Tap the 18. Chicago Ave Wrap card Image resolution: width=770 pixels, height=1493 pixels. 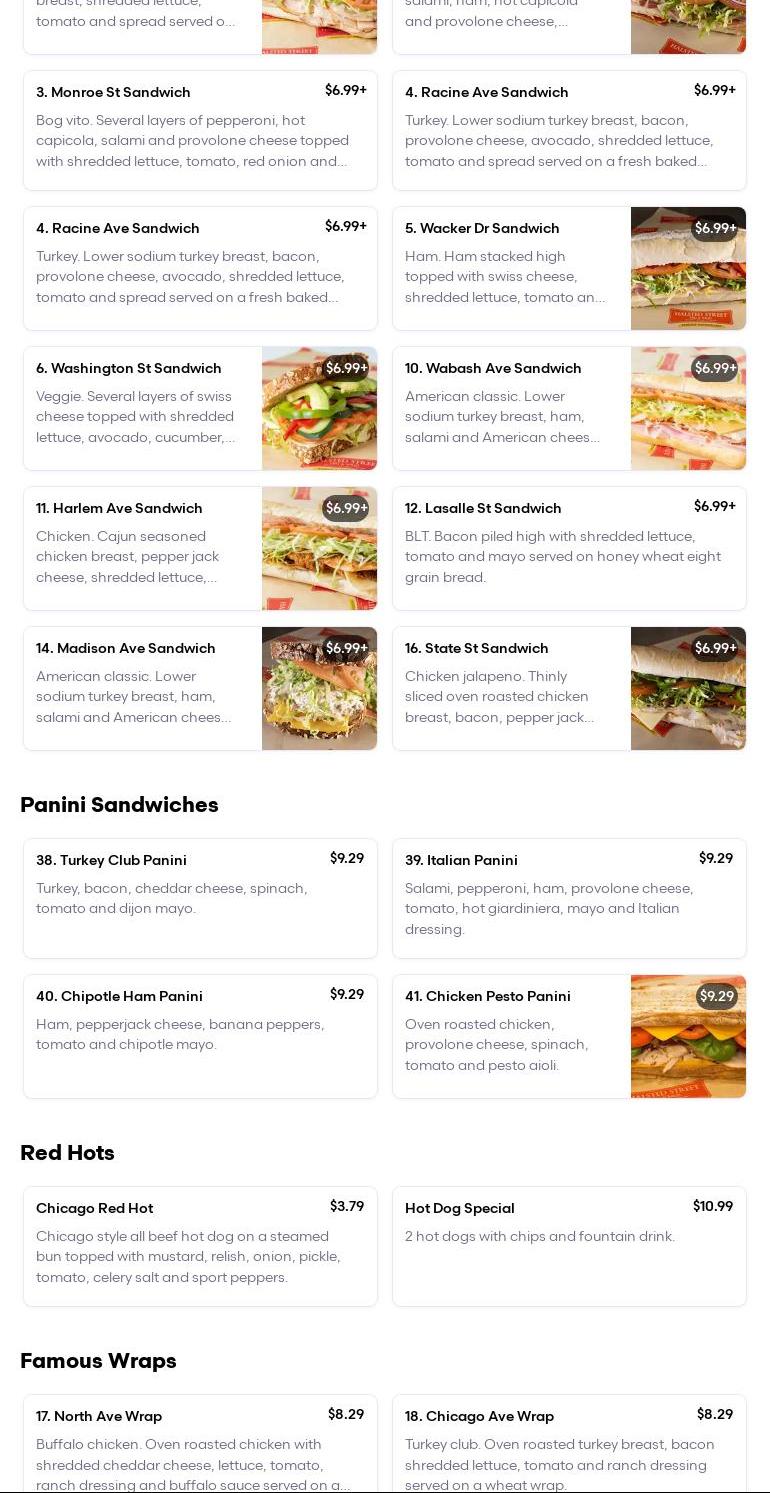pyautogui.click(x=569, y=1443)
